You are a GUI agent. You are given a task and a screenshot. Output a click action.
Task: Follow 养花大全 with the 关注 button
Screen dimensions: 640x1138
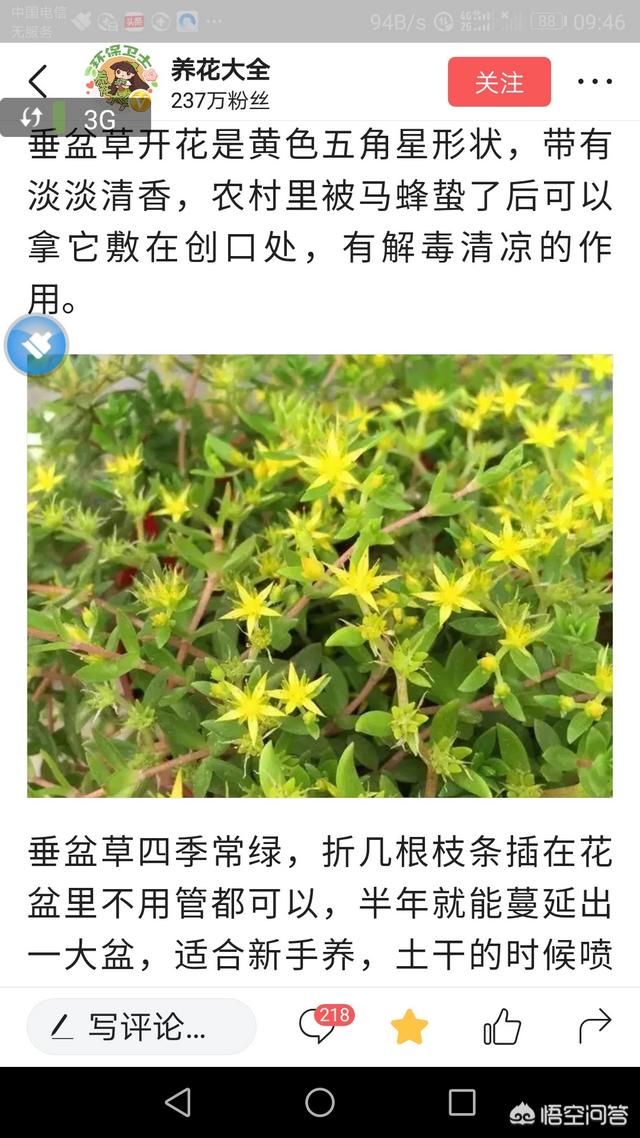499,82
